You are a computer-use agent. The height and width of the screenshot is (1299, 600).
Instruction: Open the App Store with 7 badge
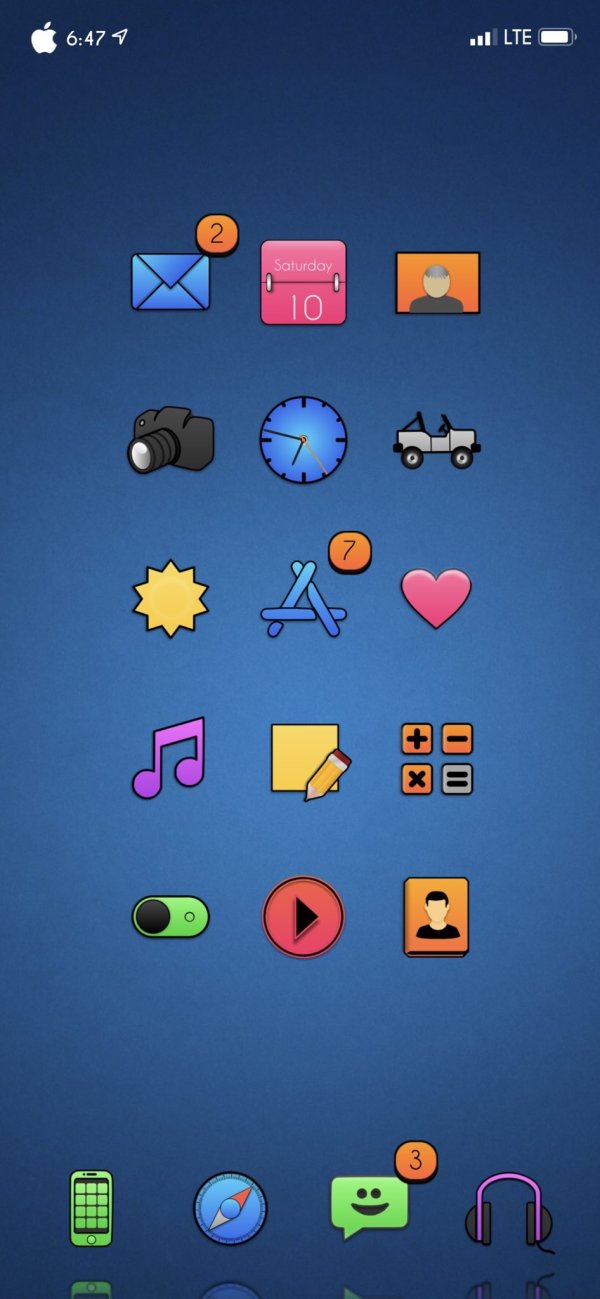coord(303,599)
